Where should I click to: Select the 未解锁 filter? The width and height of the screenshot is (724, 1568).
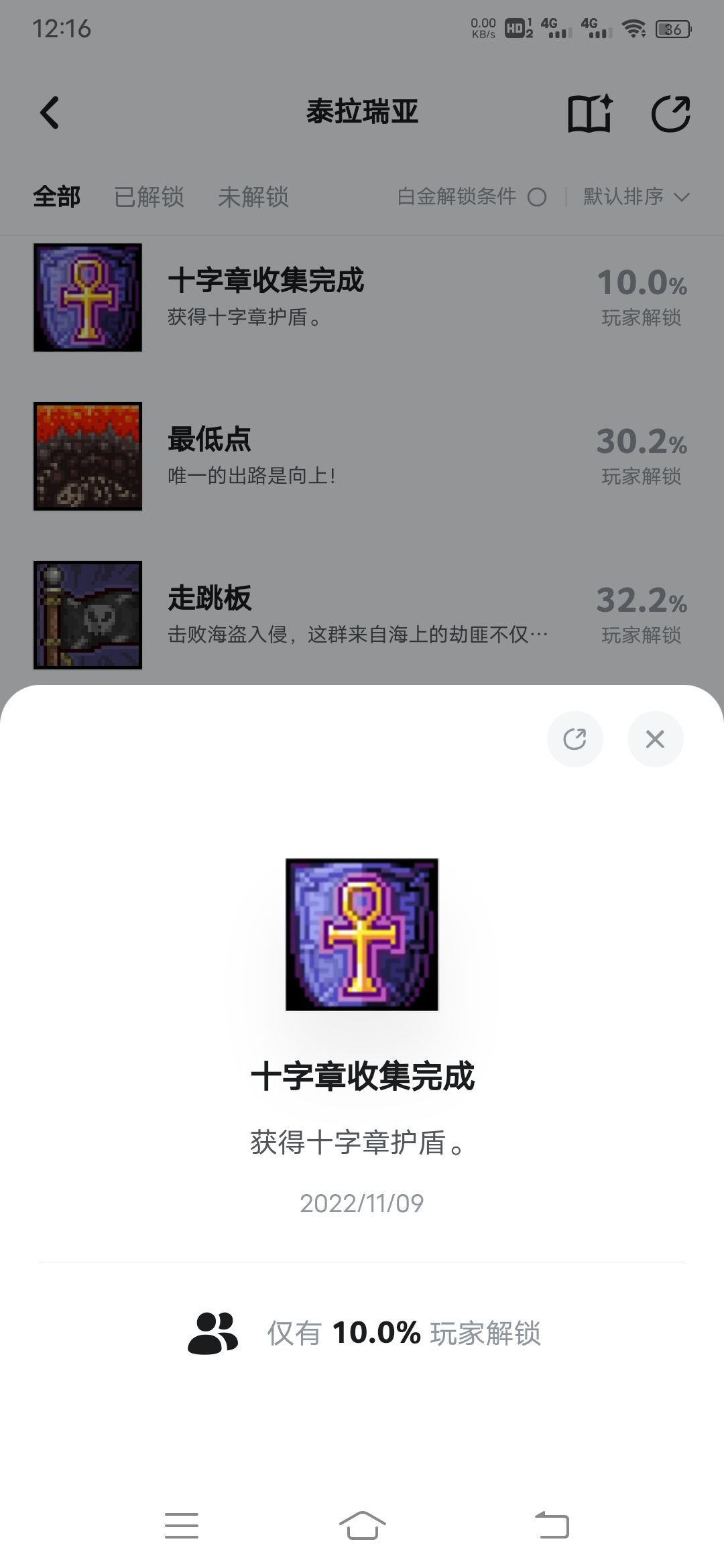tap(254, 198)
